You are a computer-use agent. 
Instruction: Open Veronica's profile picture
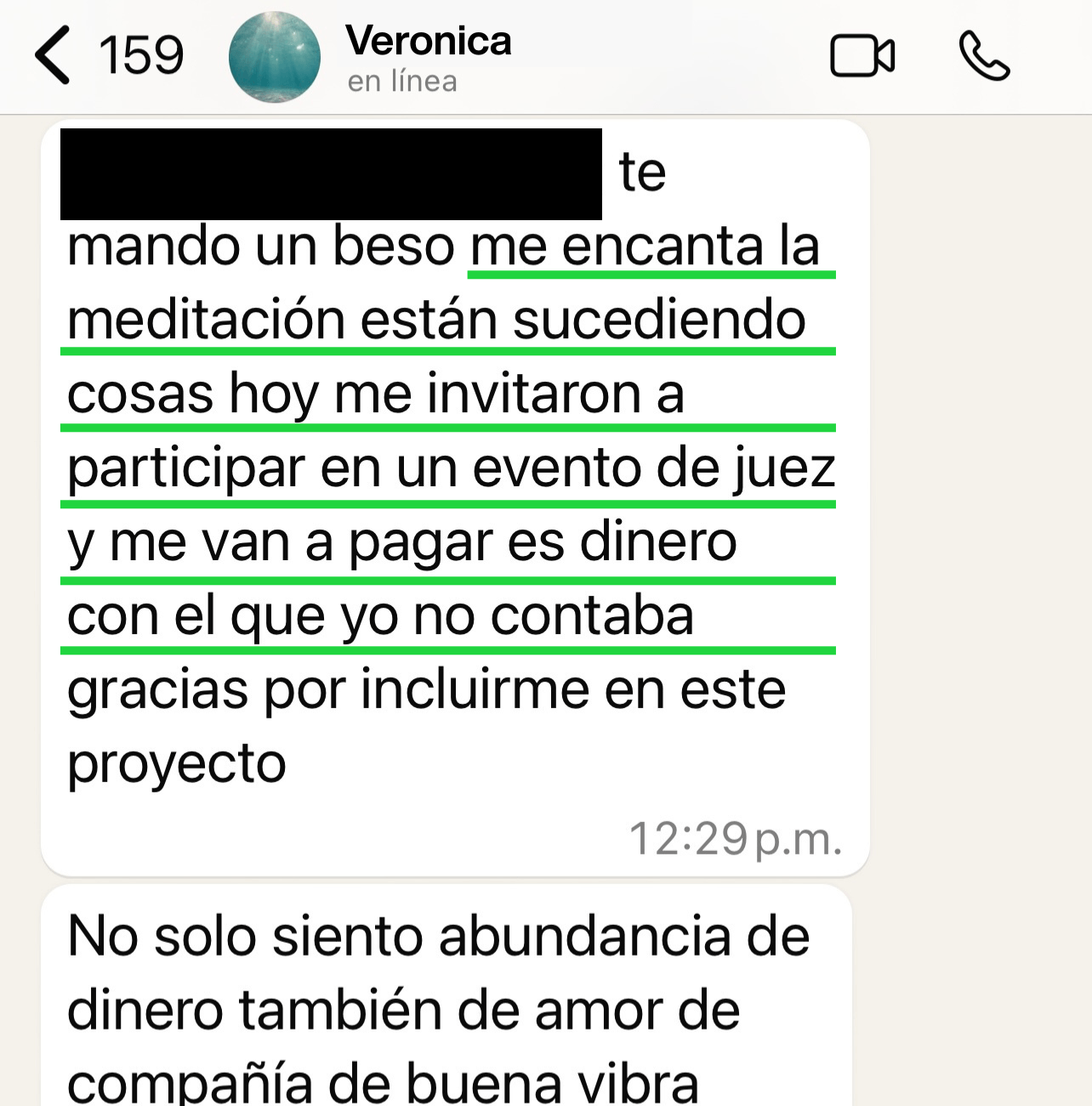(275, 57)
